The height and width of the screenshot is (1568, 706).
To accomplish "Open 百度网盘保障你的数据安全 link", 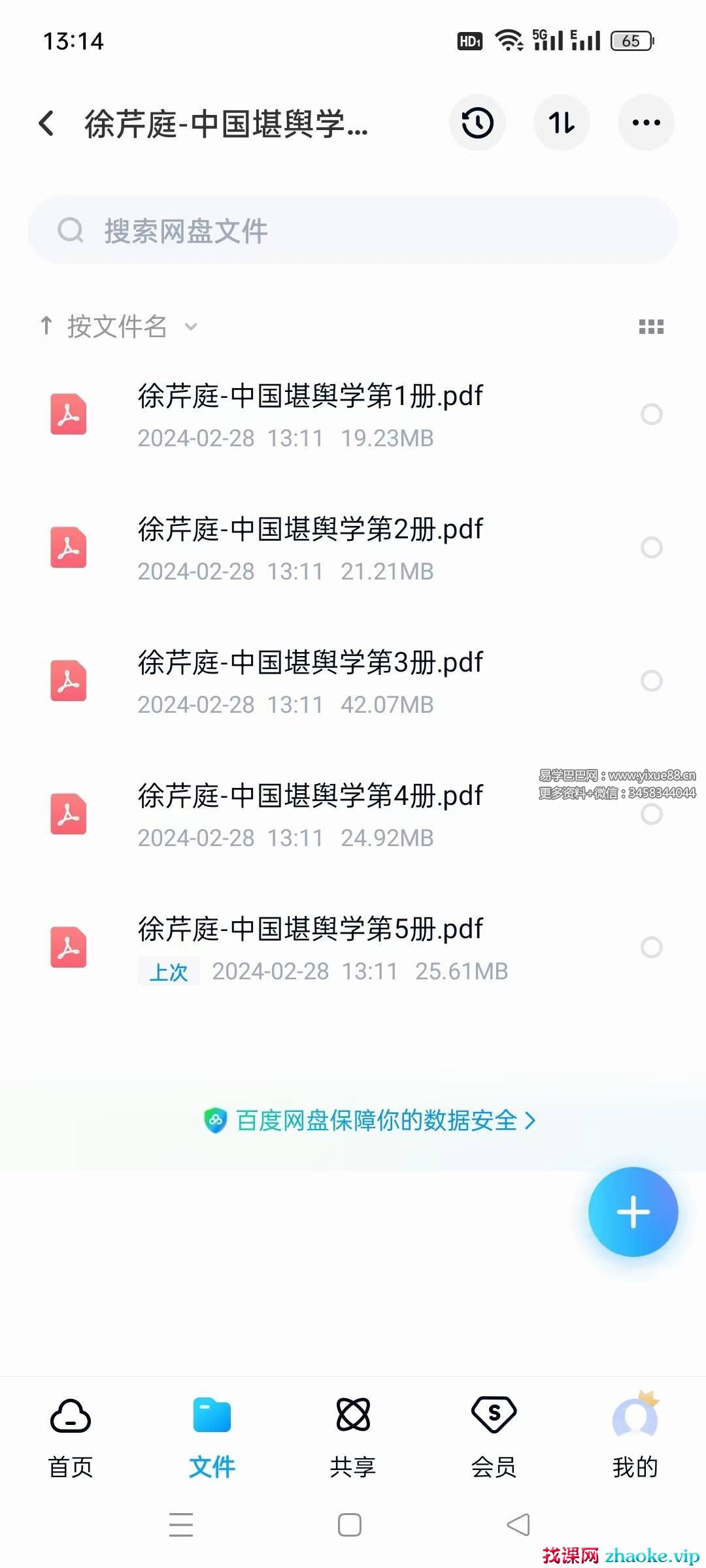I will pyautogui.click(x=370, y=1120).
